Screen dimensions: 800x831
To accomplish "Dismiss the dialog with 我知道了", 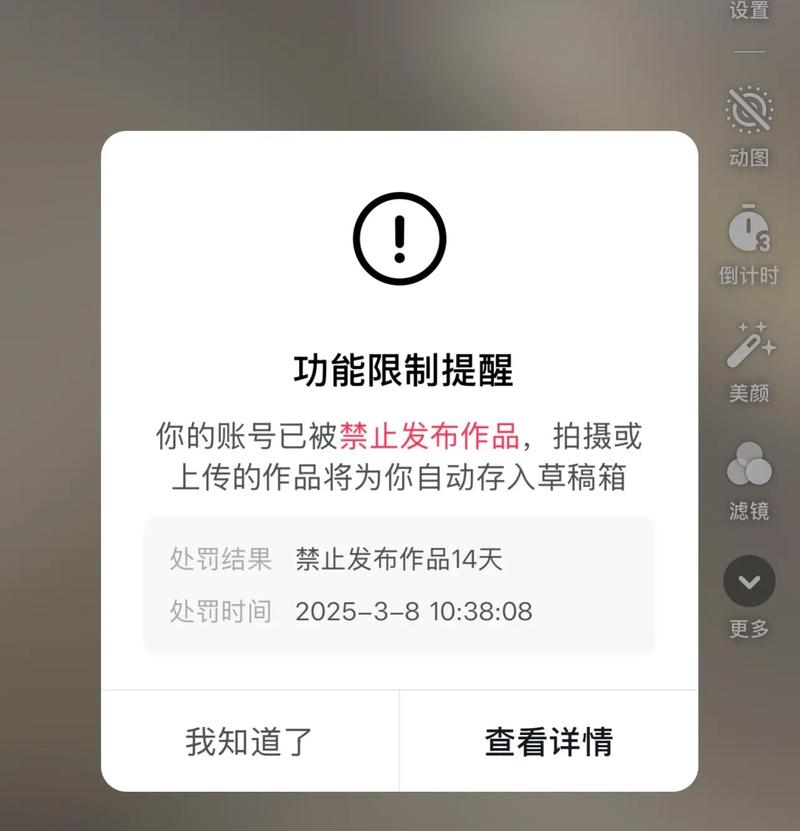I will tap(249, 741).
